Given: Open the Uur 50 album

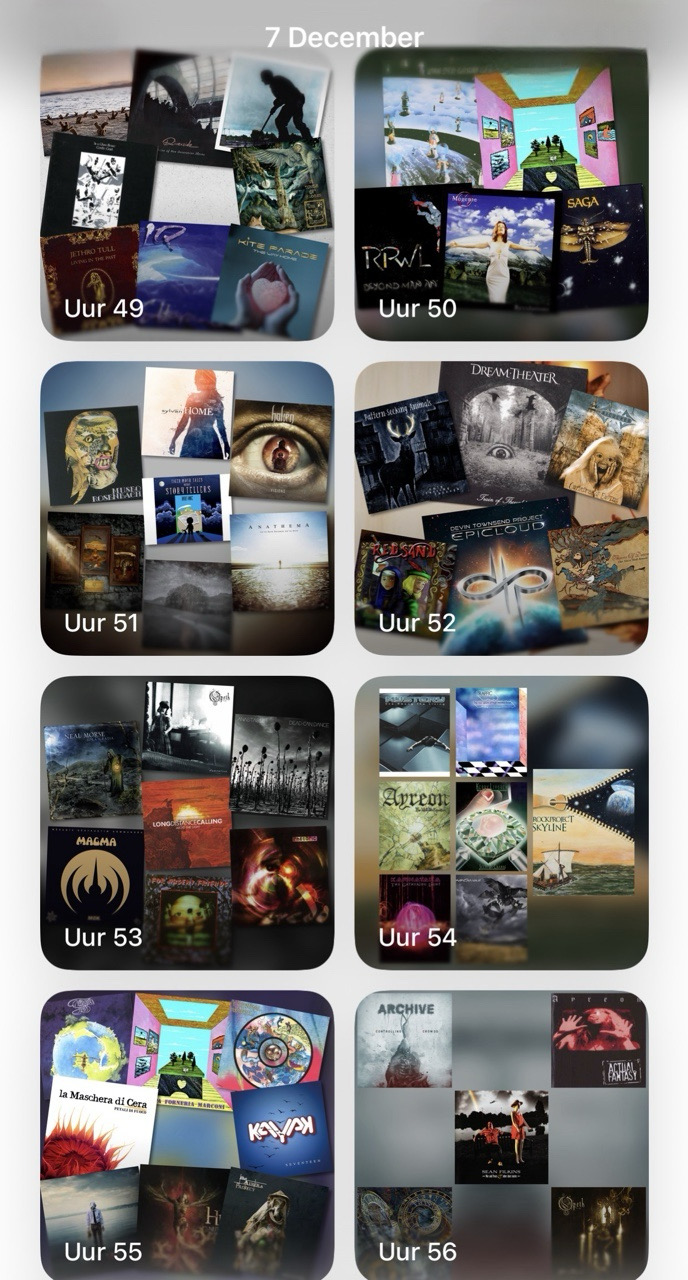Looking at the screenshot, I should (501, 194).
